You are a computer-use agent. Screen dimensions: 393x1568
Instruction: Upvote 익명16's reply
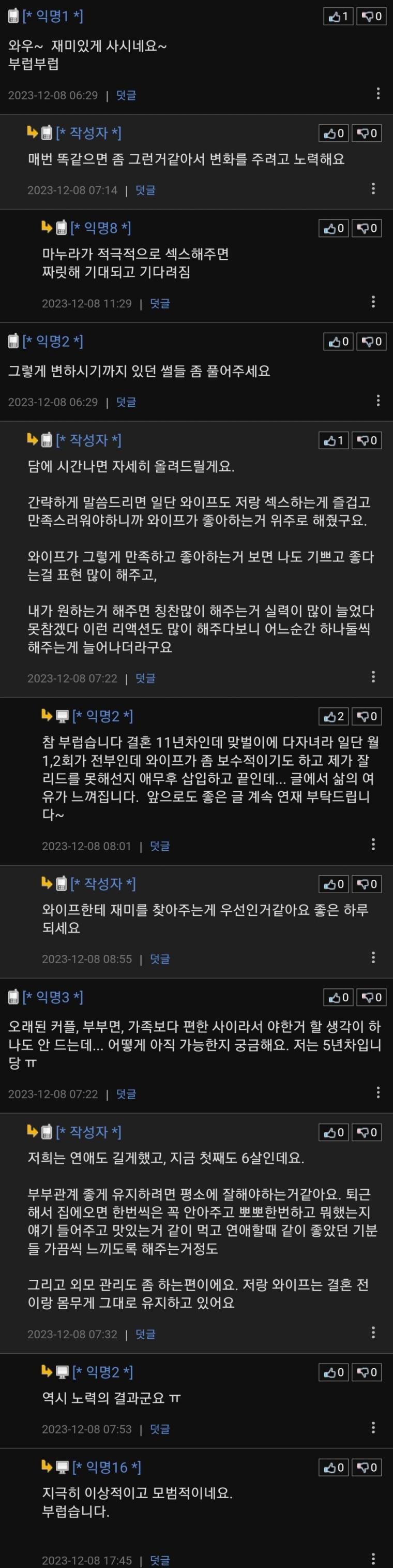(x=334, y=1467)
